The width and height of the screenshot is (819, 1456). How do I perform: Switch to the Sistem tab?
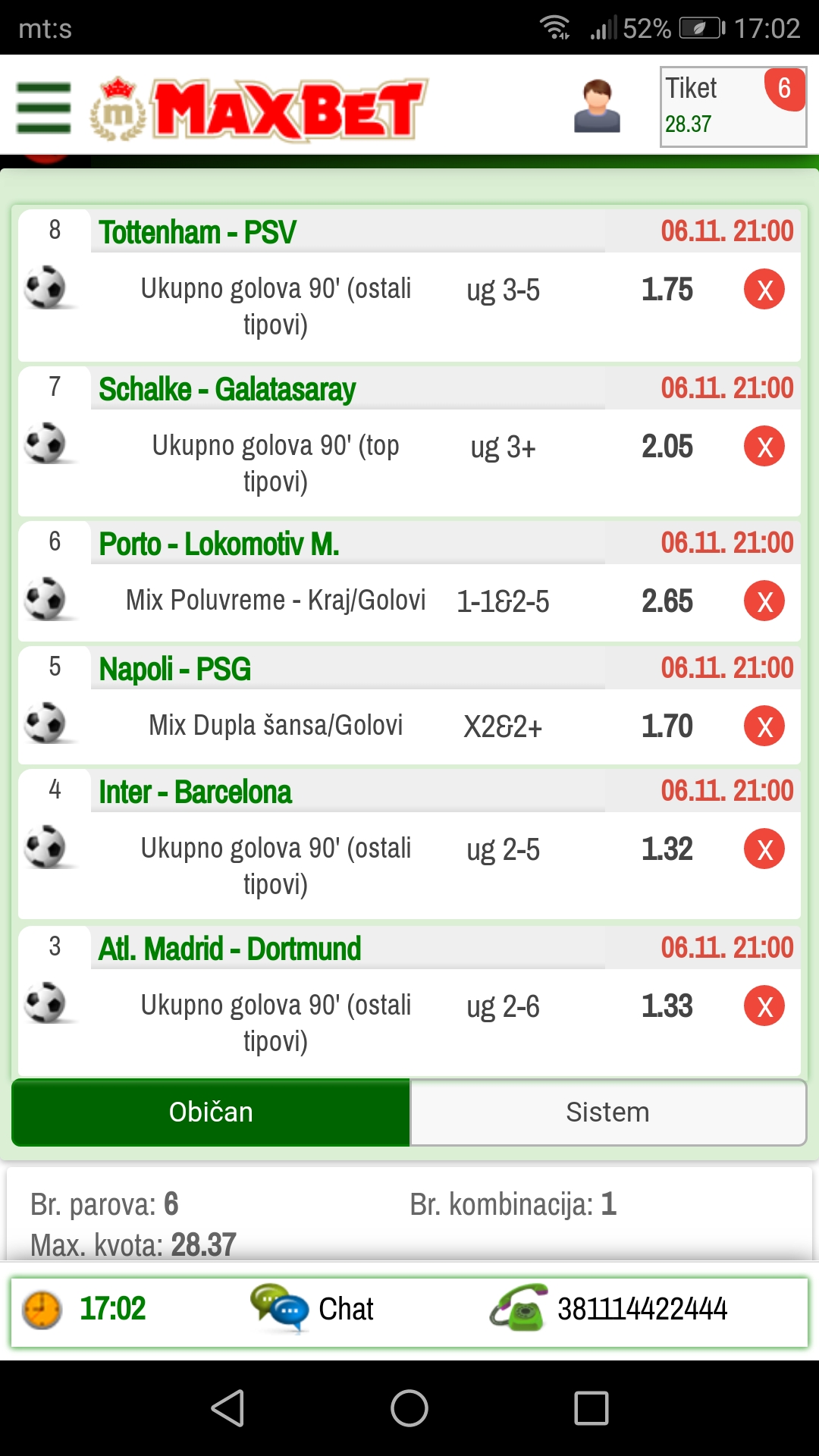[x=607, y=1112]
